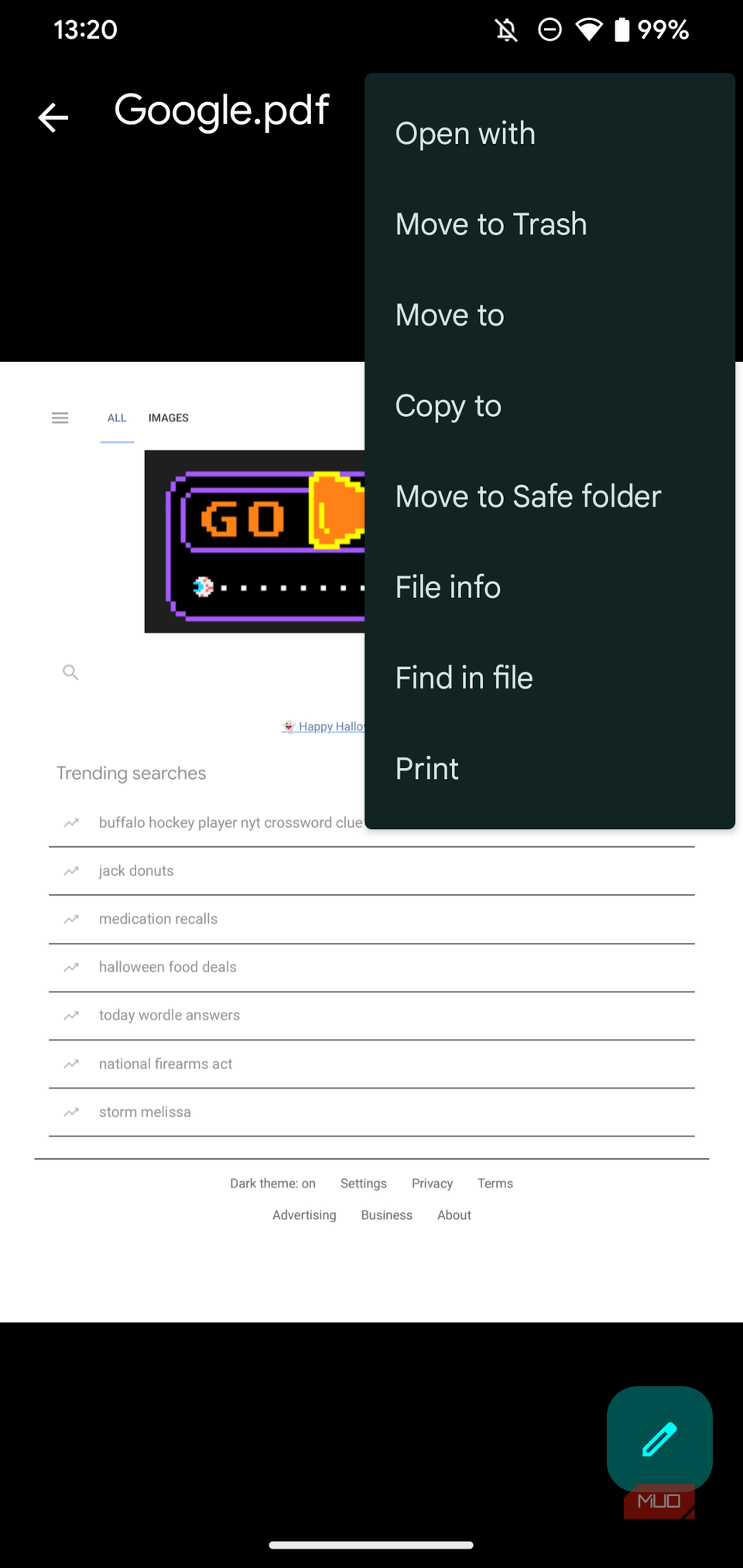Move file to Safe folder
The width and height of the screenshot is (743, 1568).
click(x=528, y=497)
